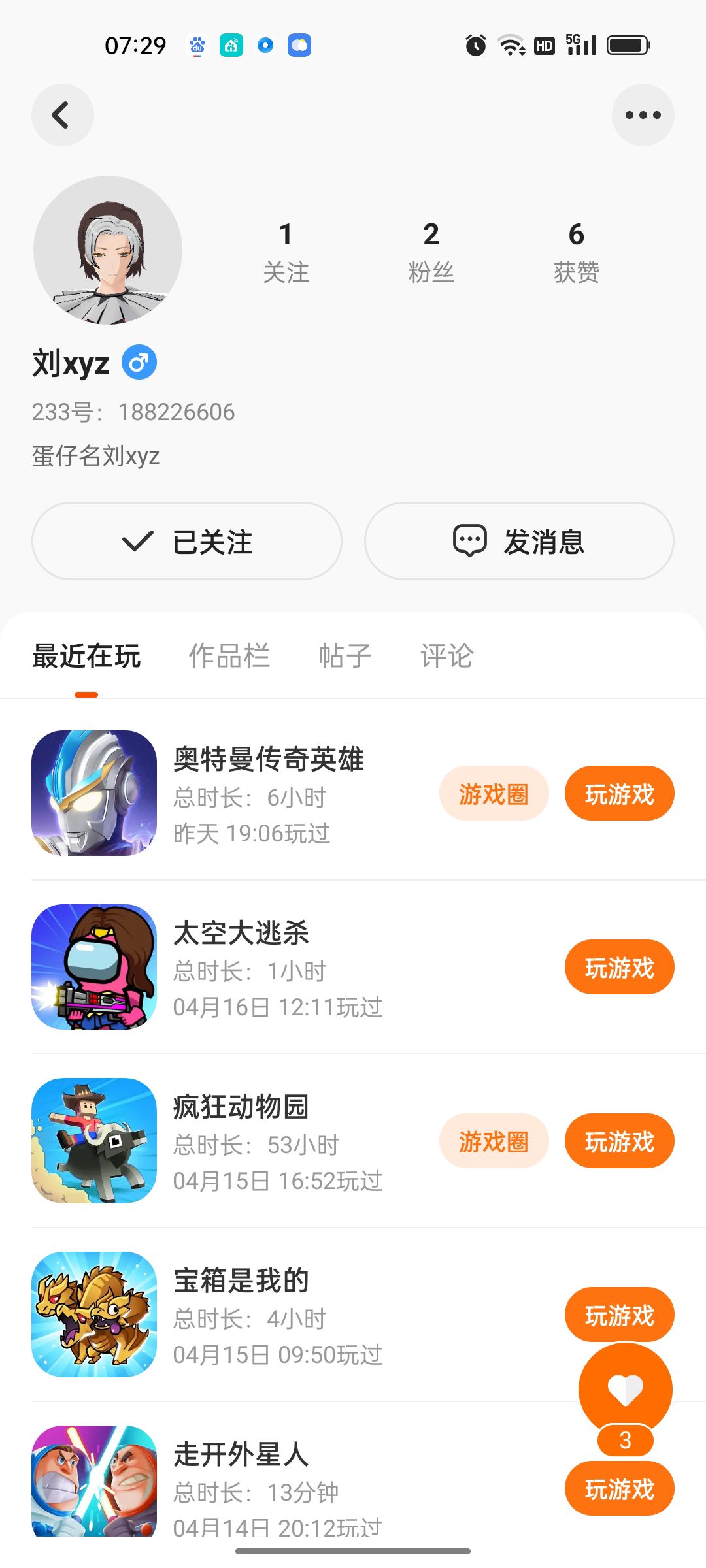Open the 太空大逃杀 game entry
This screenshot has height=1568, width=706.
(x=241, y=933)
